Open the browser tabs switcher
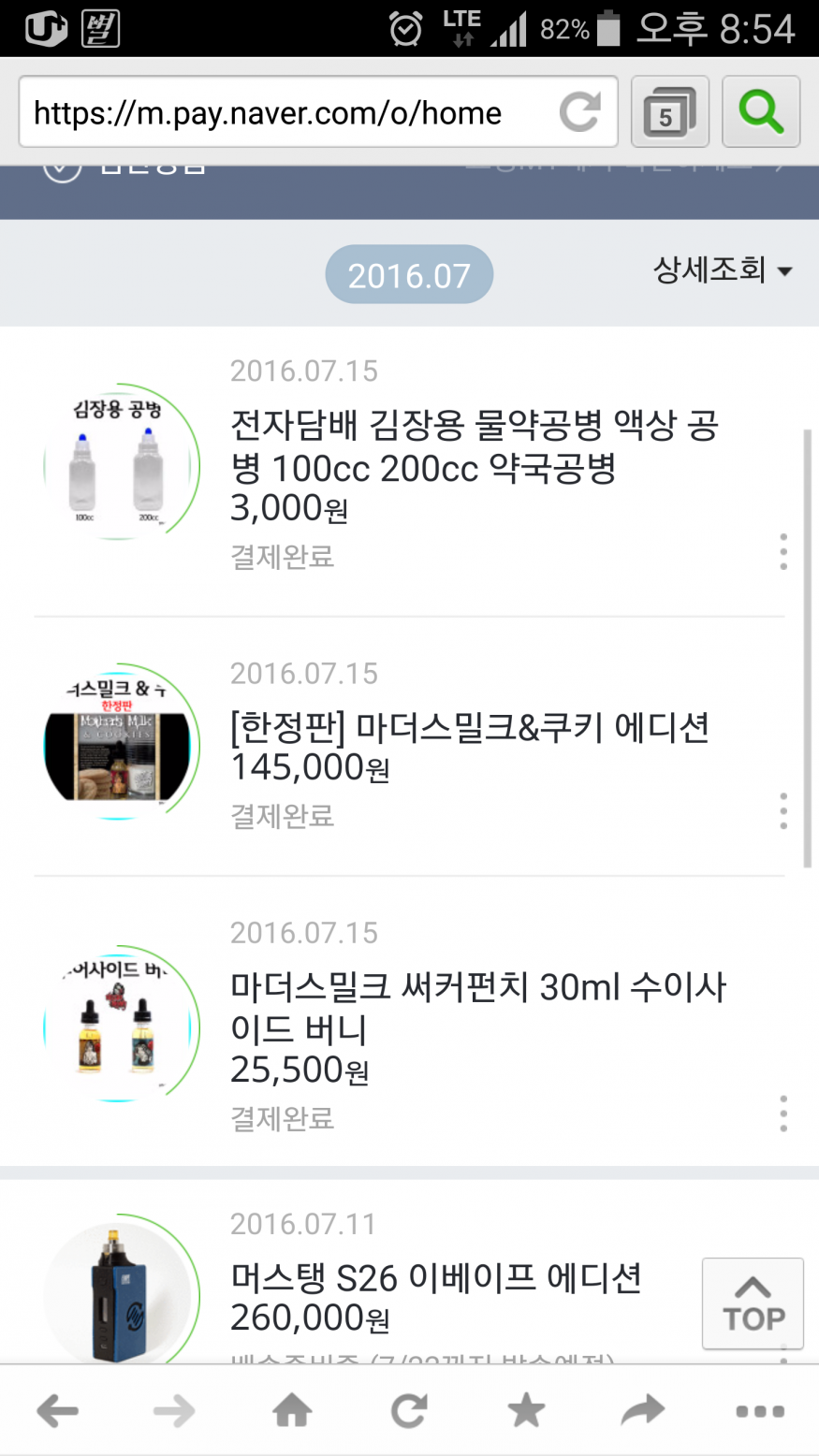Screen dimensions: 819x1456 tap(669, 113)
